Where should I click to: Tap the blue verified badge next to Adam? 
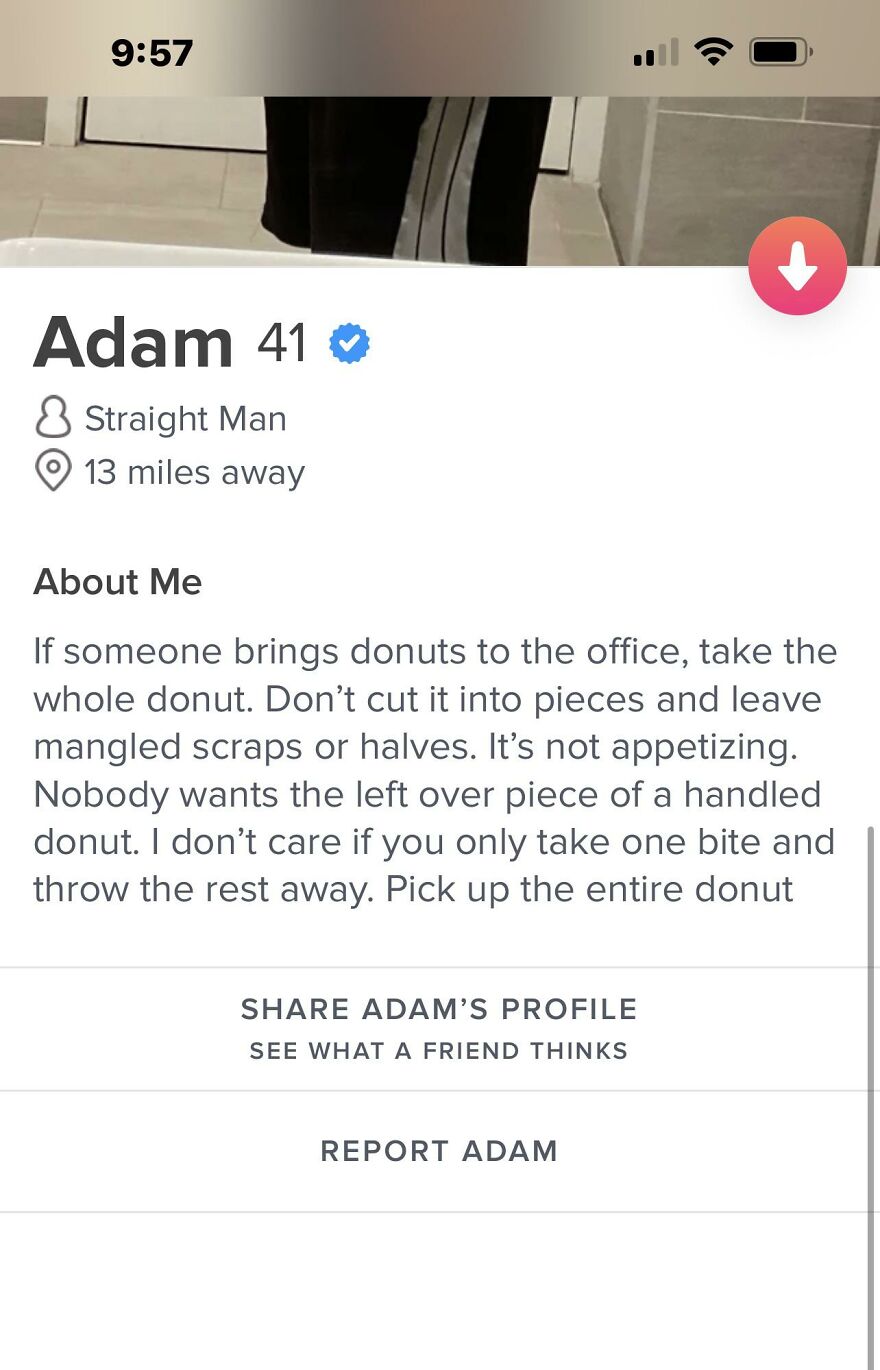pos(348,342)
